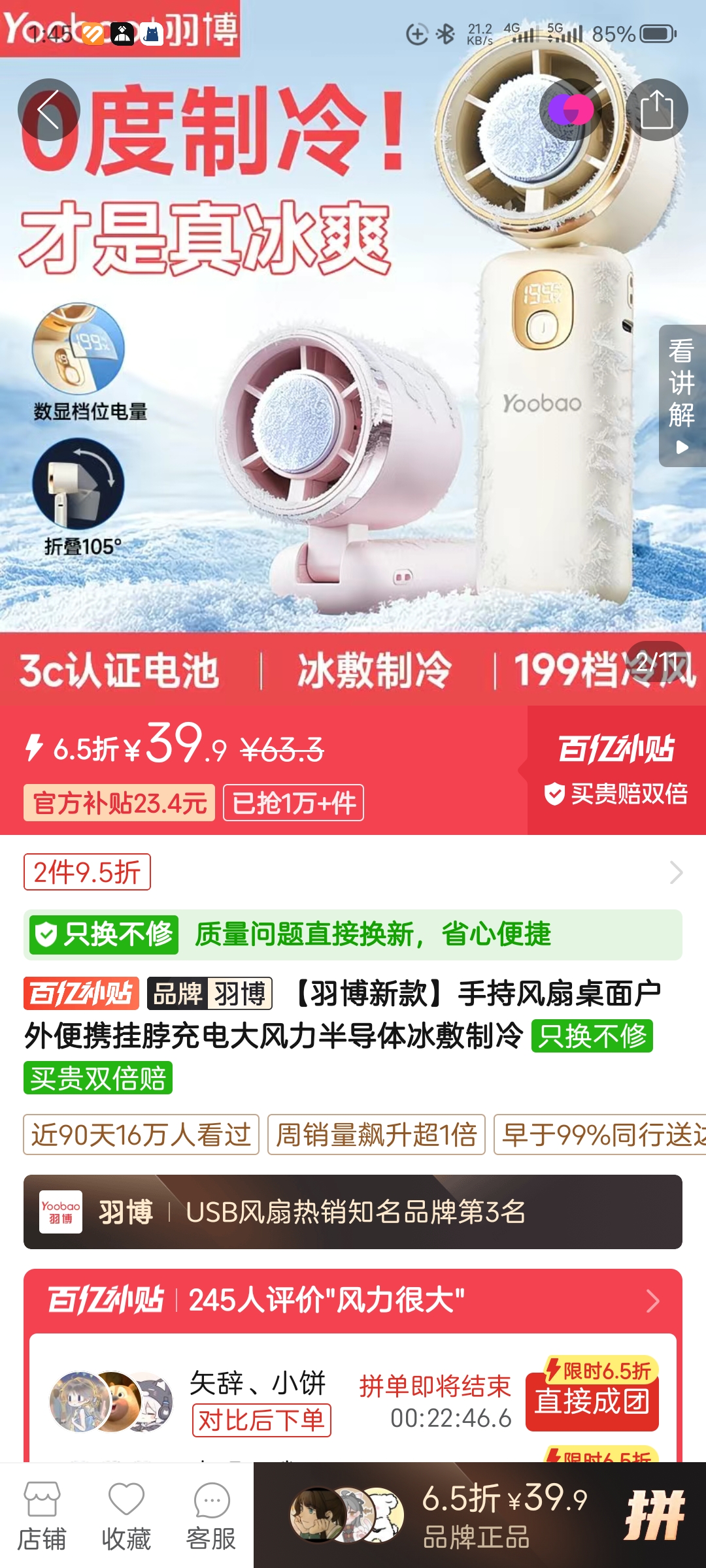Screen dimensions: 706x1568
Task: Share this product via the share icon
Action: 656,110
